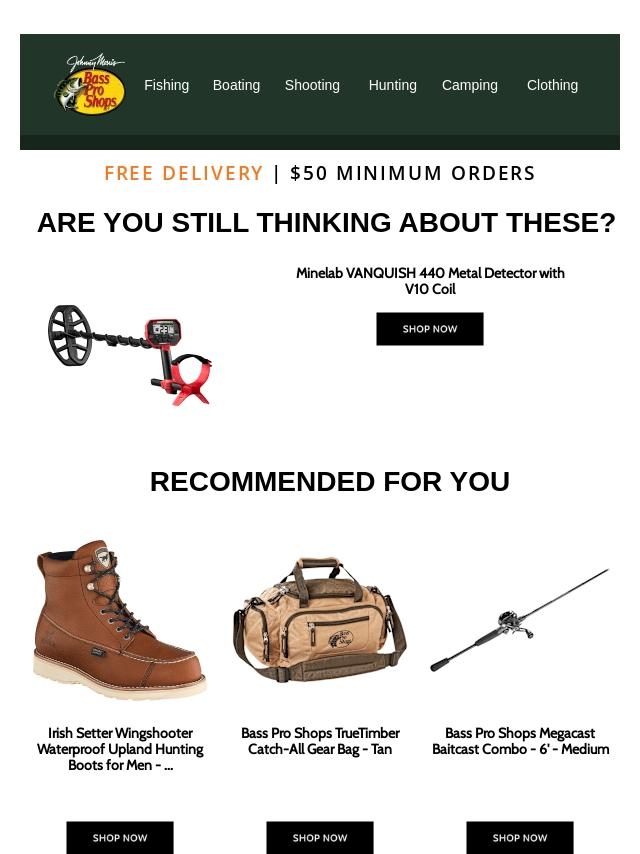640x854 pixels.
Task: Select the Hunting category link
Action: pyautogui.click(x=392, y=85)
